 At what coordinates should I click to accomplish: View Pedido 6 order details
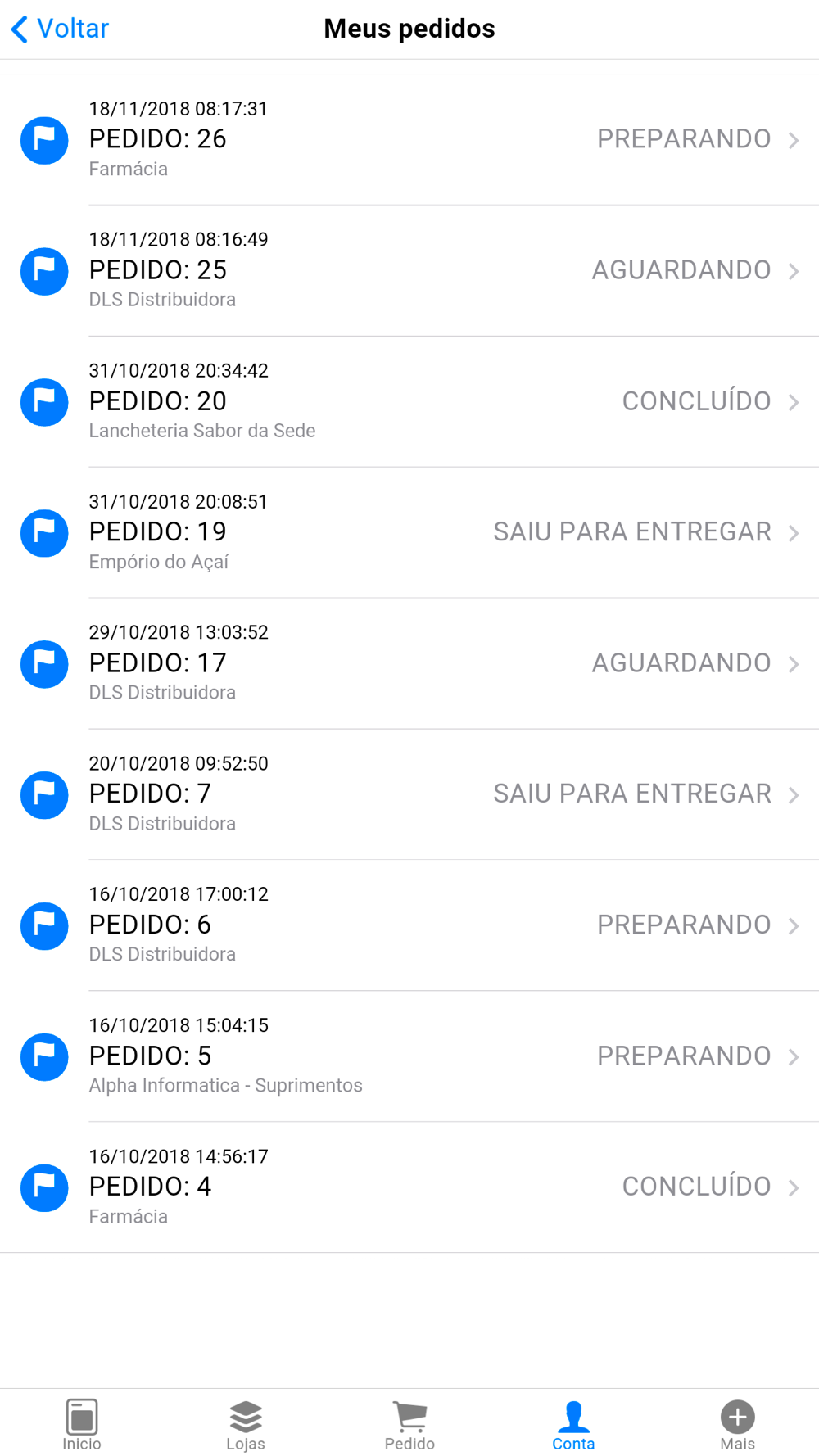pos(409,925)
